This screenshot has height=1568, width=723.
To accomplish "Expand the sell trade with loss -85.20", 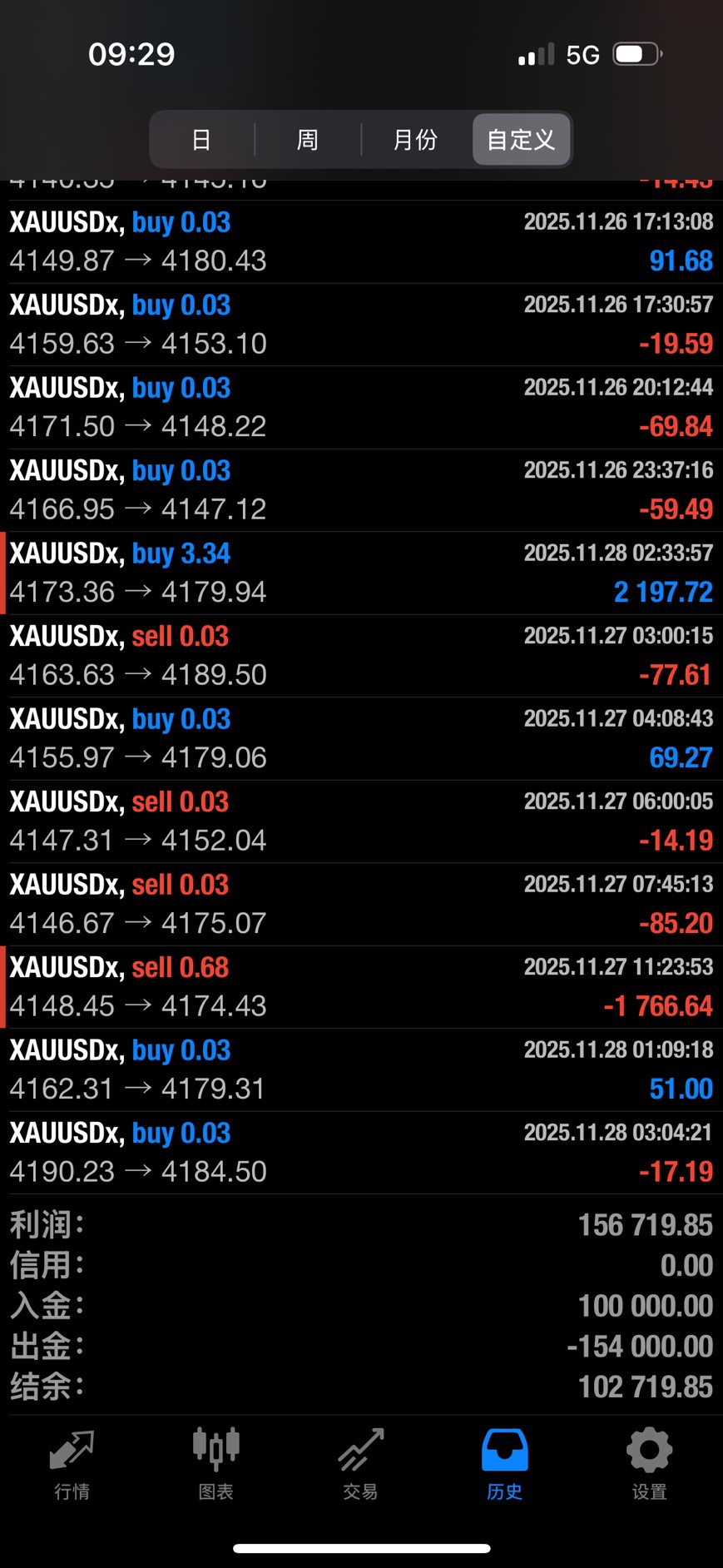I will [x=361, y=904].
